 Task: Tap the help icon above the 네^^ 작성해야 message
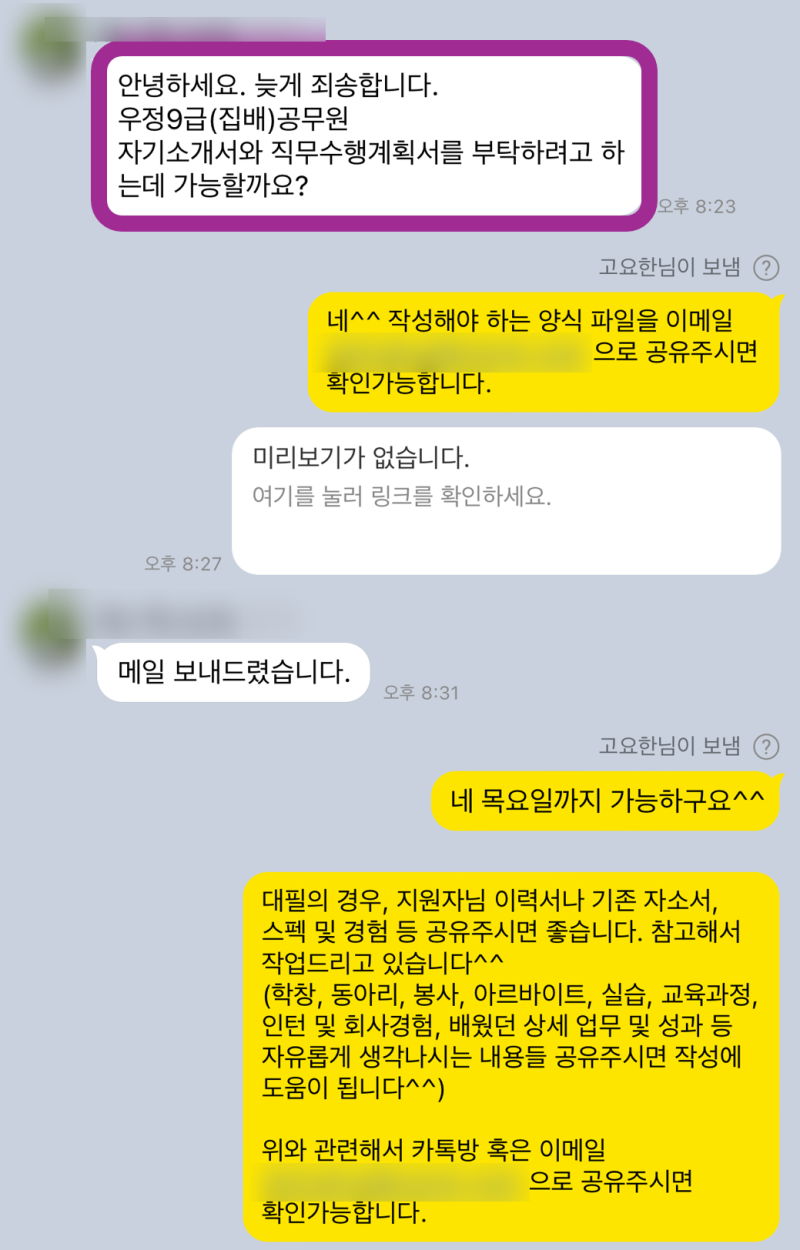[765, 267]
